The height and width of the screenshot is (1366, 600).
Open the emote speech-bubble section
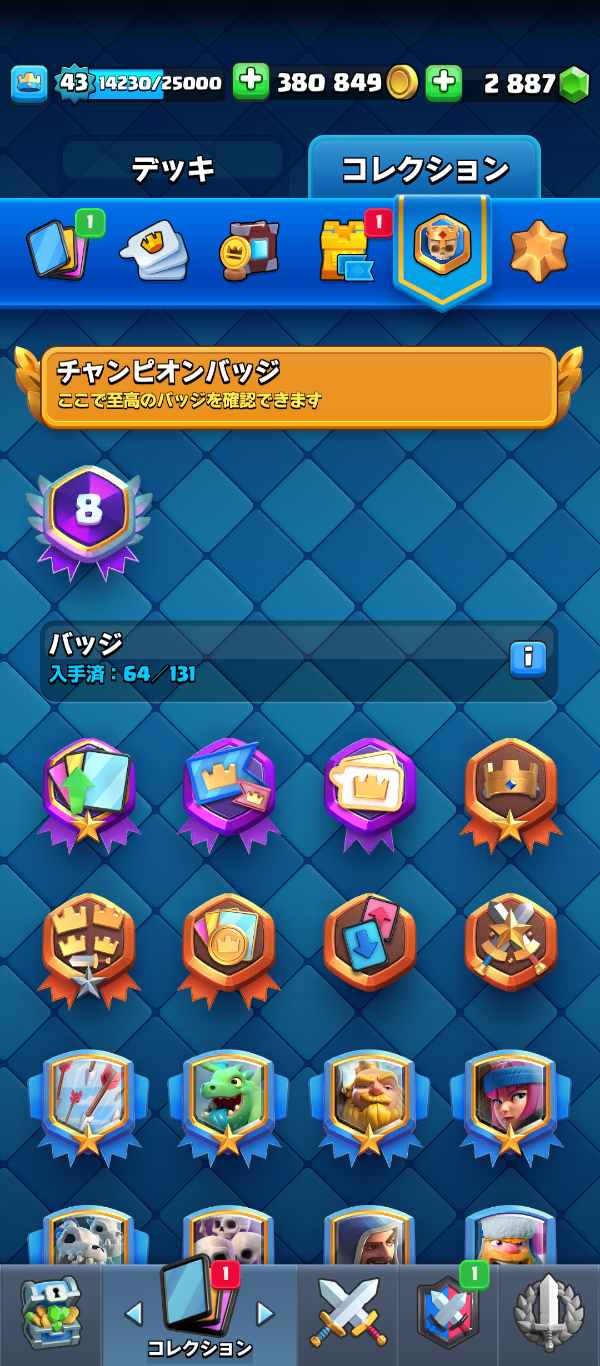(155, 250)
